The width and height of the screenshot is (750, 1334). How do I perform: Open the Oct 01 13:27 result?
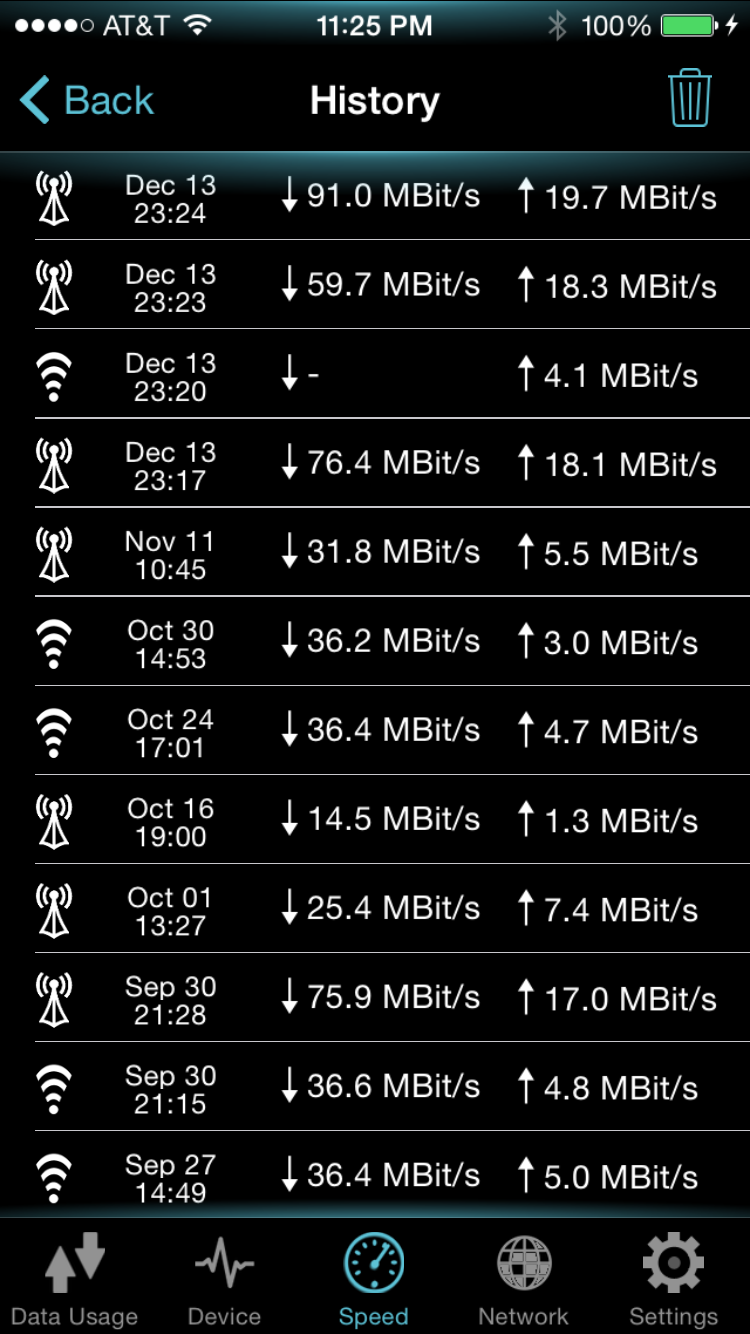pos(375,908)
